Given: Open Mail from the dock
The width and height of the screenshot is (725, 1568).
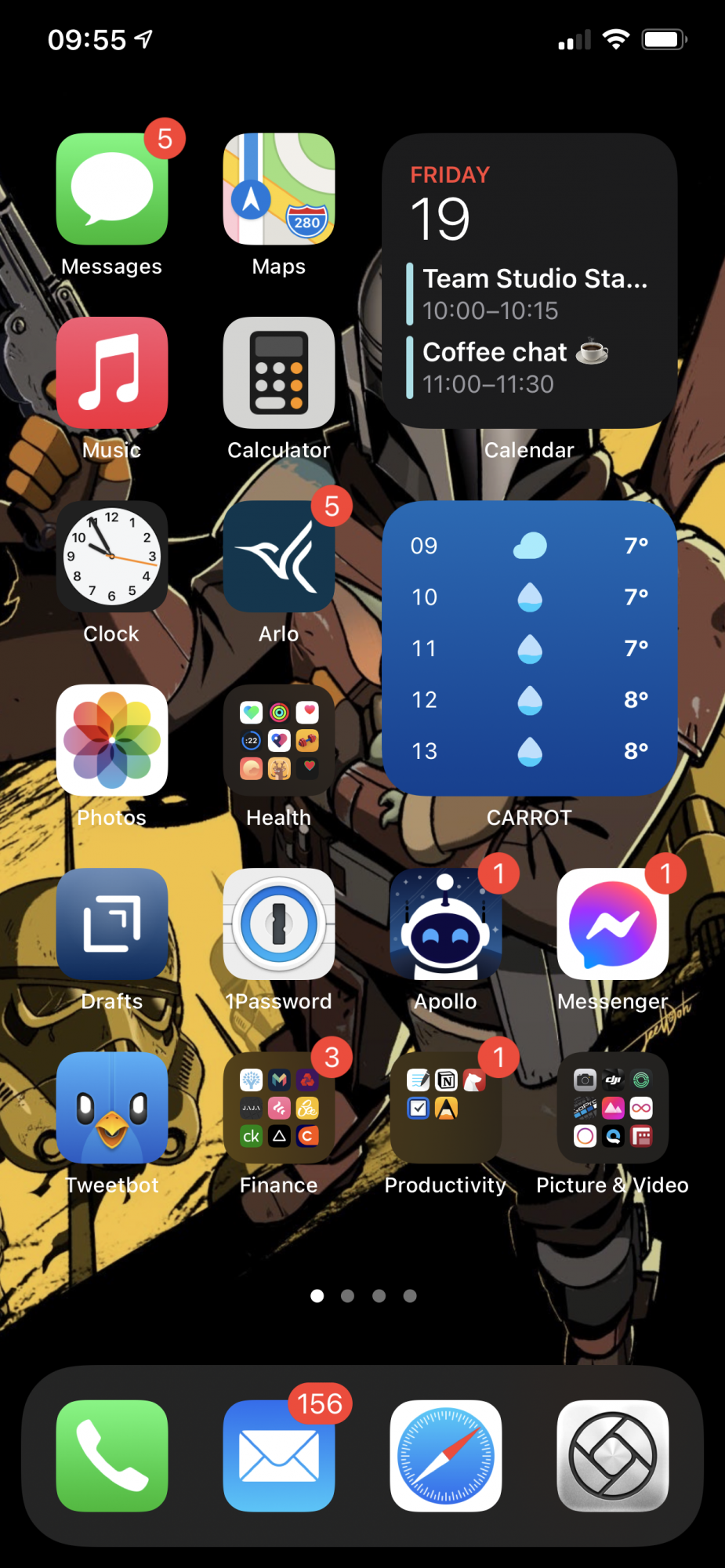Looking at the screenshot, I should click(278, 1455).
